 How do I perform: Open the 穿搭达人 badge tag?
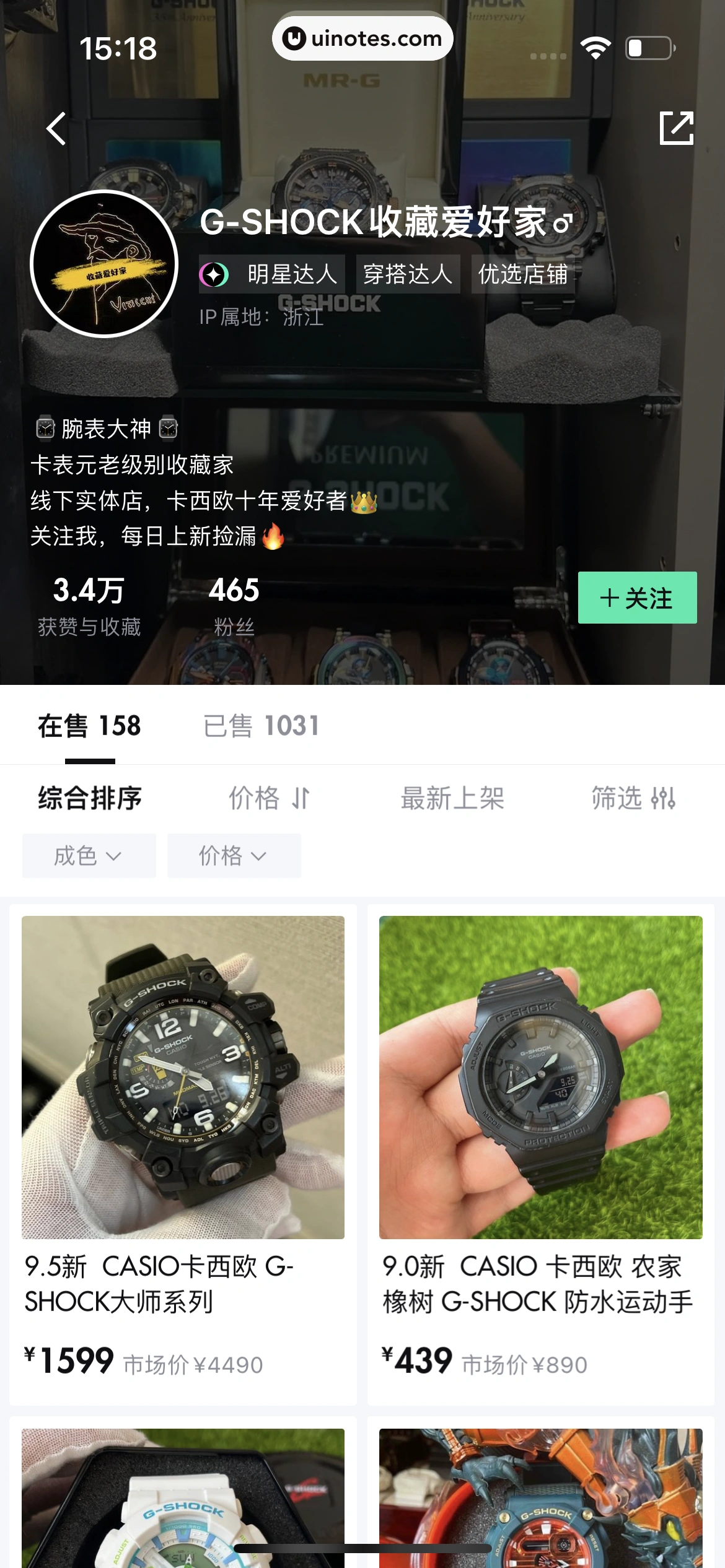407,273
